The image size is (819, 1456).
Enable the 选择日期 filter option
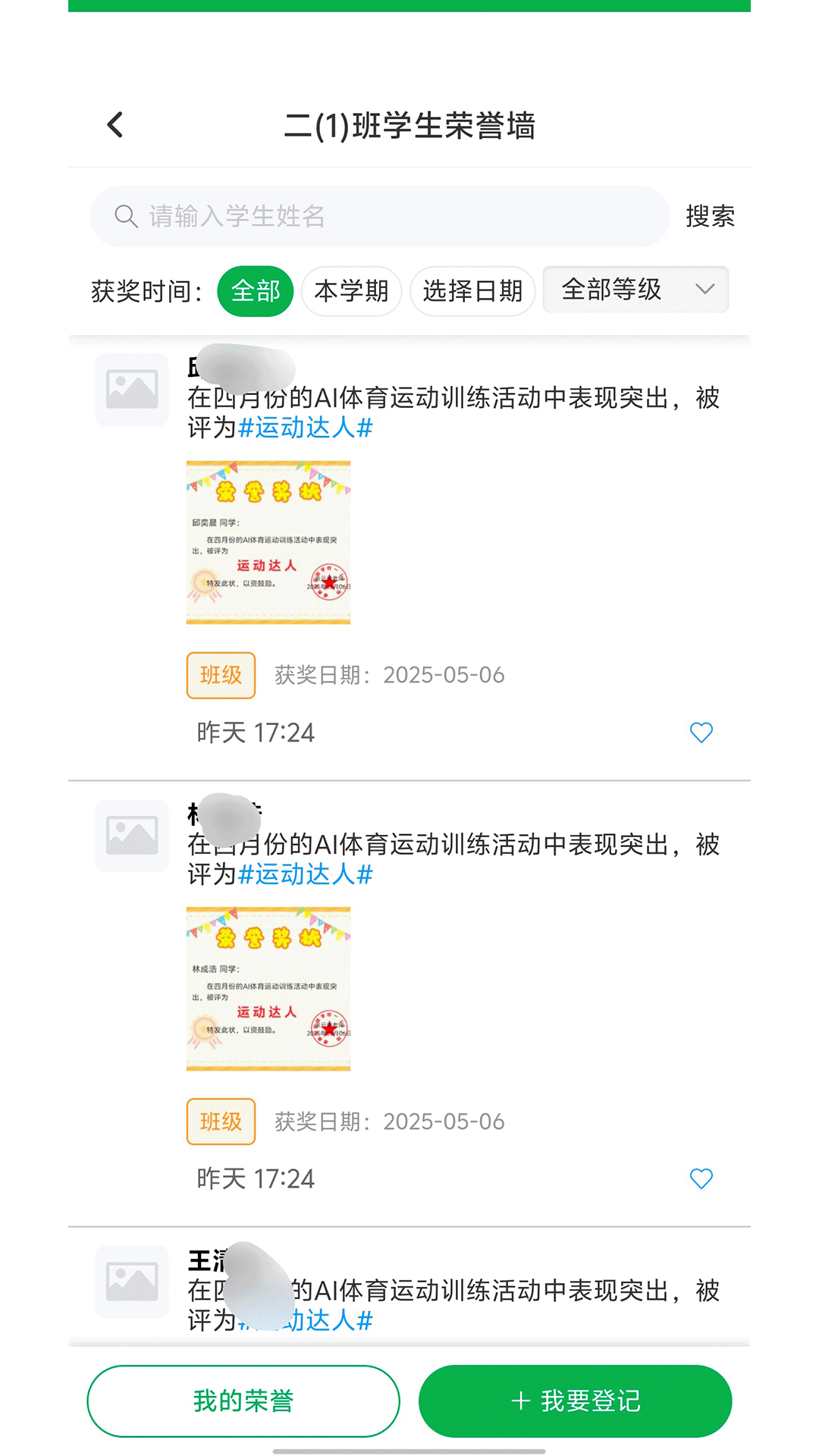[472, 290]
